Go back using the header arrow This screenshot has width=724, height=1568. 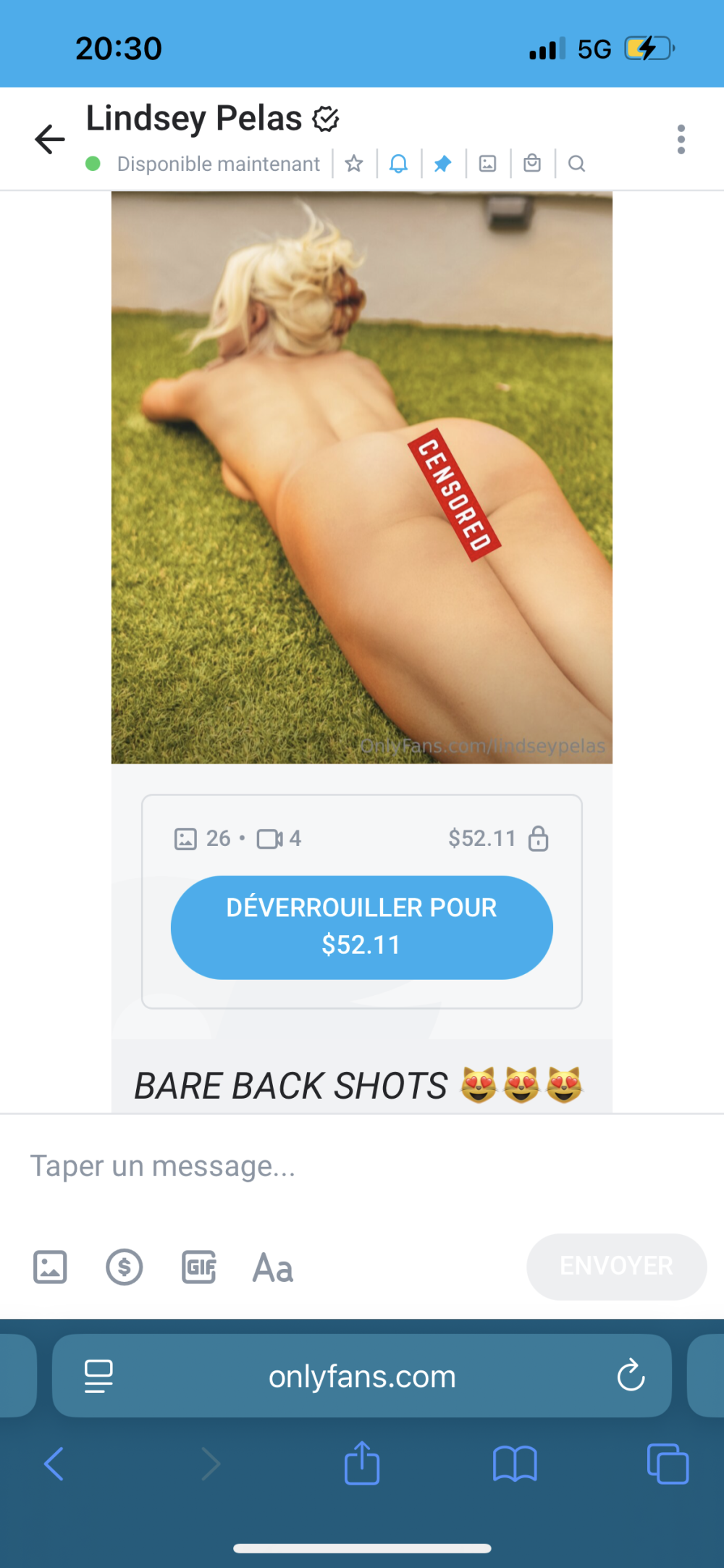[50, 139]
